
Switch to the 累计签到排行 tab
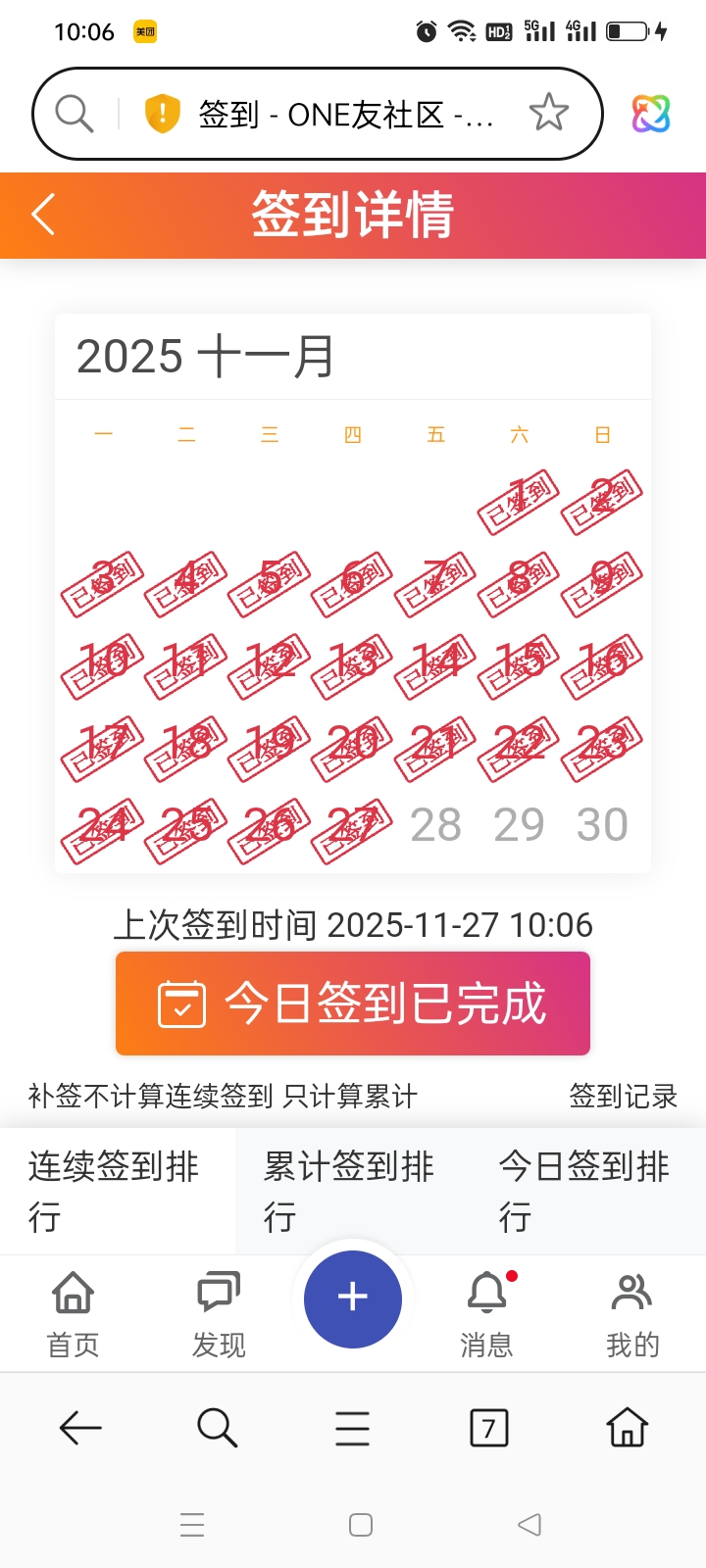351,1191
